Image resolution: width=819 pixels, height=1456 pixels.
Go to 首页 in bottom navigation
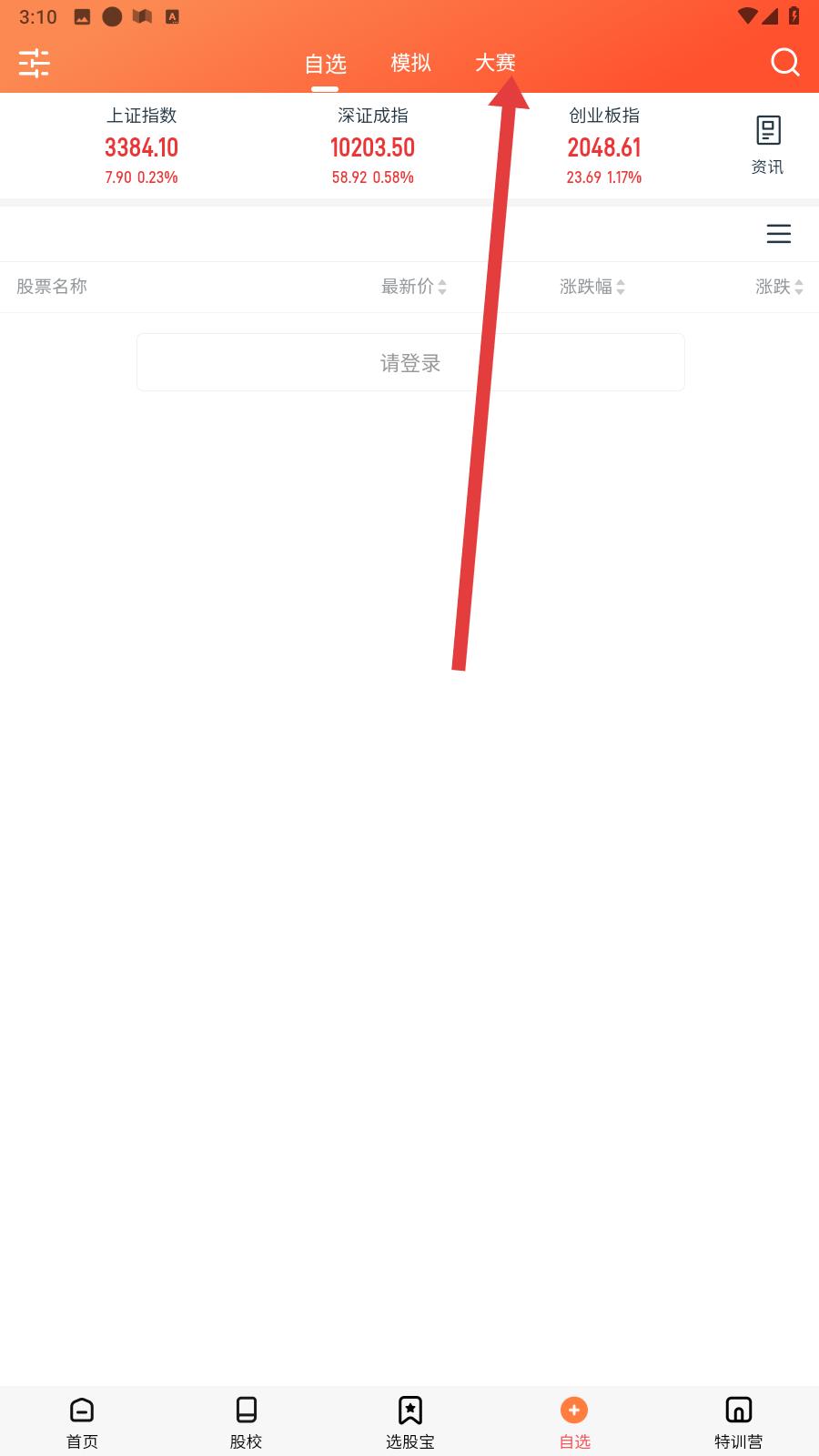[82, 1422]
